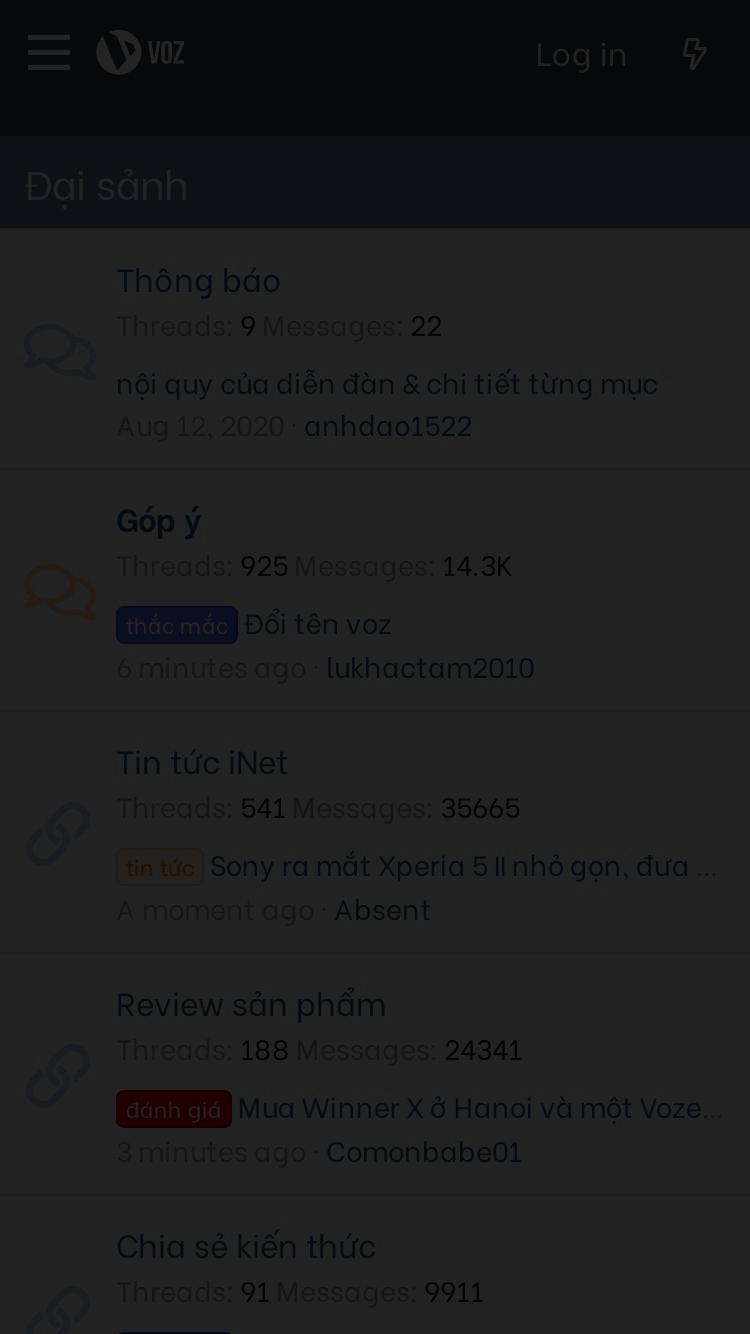
Task: Tap the Đại sảnh category header
Action: [x=106, y=187]
